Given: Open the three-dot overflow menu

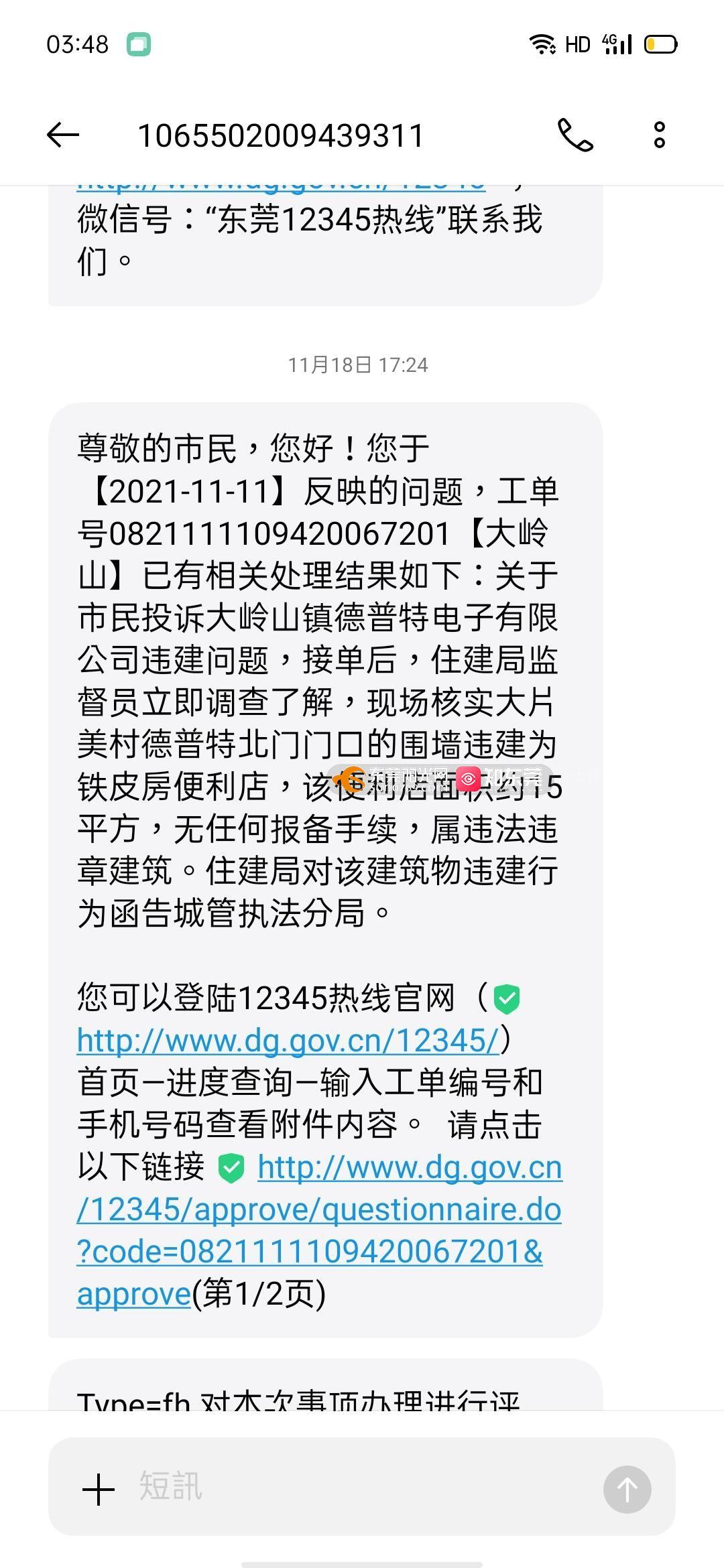Looking at the screenshot, I should (x=660, y=135).
